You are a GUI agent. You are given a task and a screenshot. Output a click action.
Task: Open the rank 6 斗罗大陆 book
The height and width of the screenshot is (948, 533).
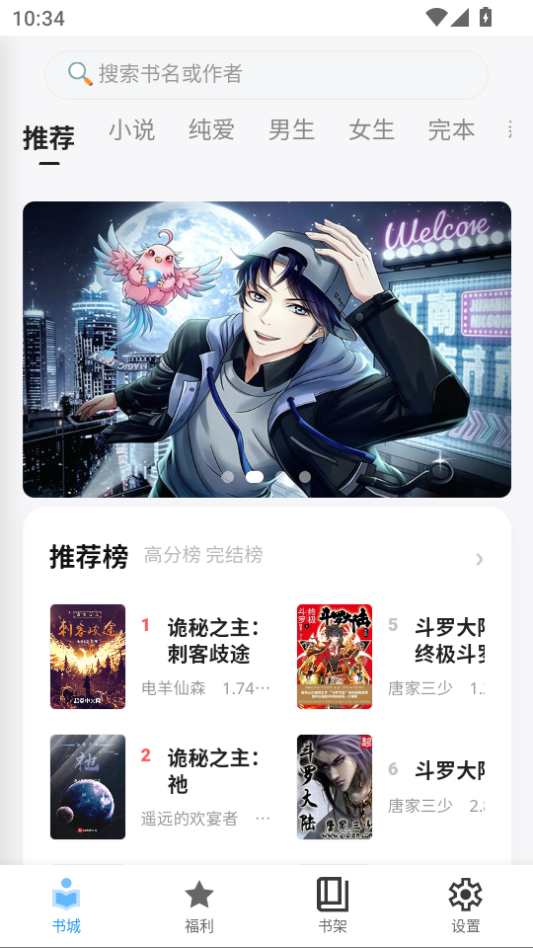click(391, 787)
